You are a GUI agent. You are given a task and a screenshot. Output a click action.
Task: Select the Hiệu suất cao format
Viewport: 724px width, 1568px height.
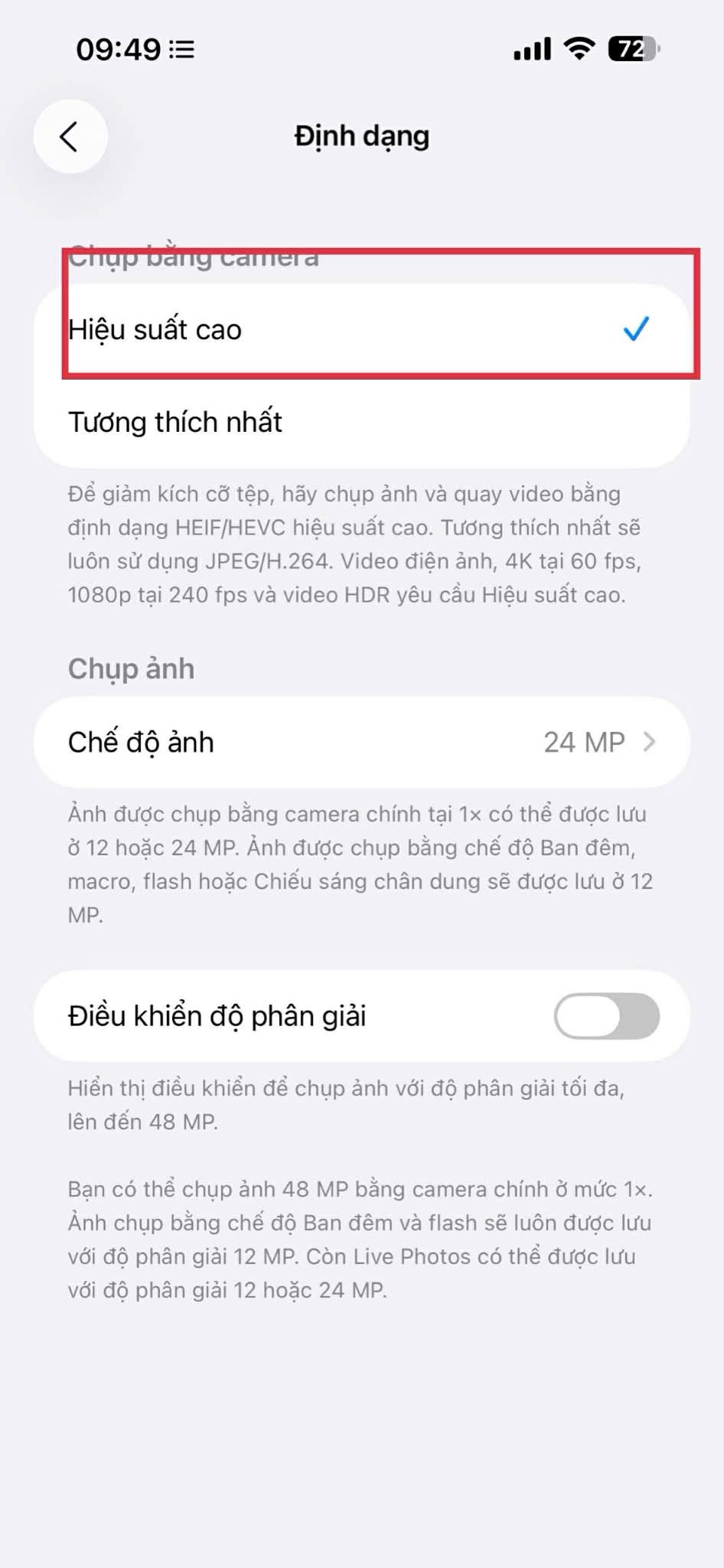point(360,330)
